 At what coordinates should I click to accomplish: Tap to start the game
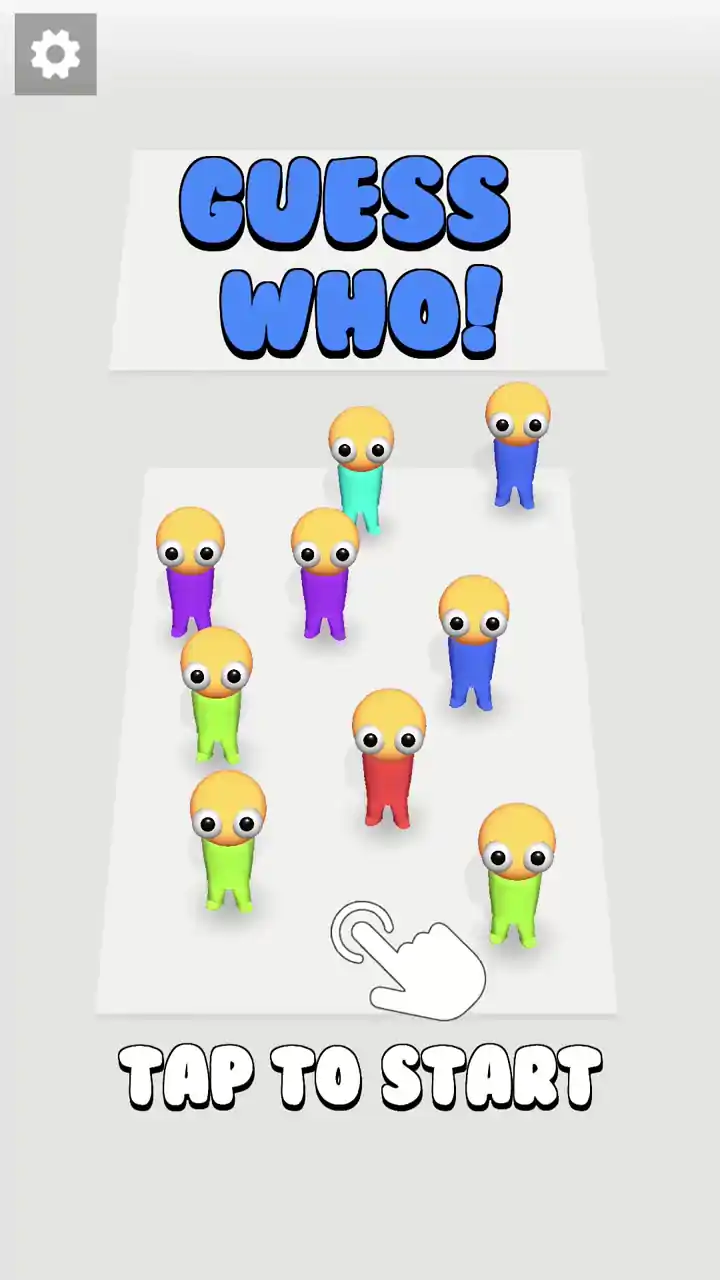pyautogui.click(x=360, y=1077)
